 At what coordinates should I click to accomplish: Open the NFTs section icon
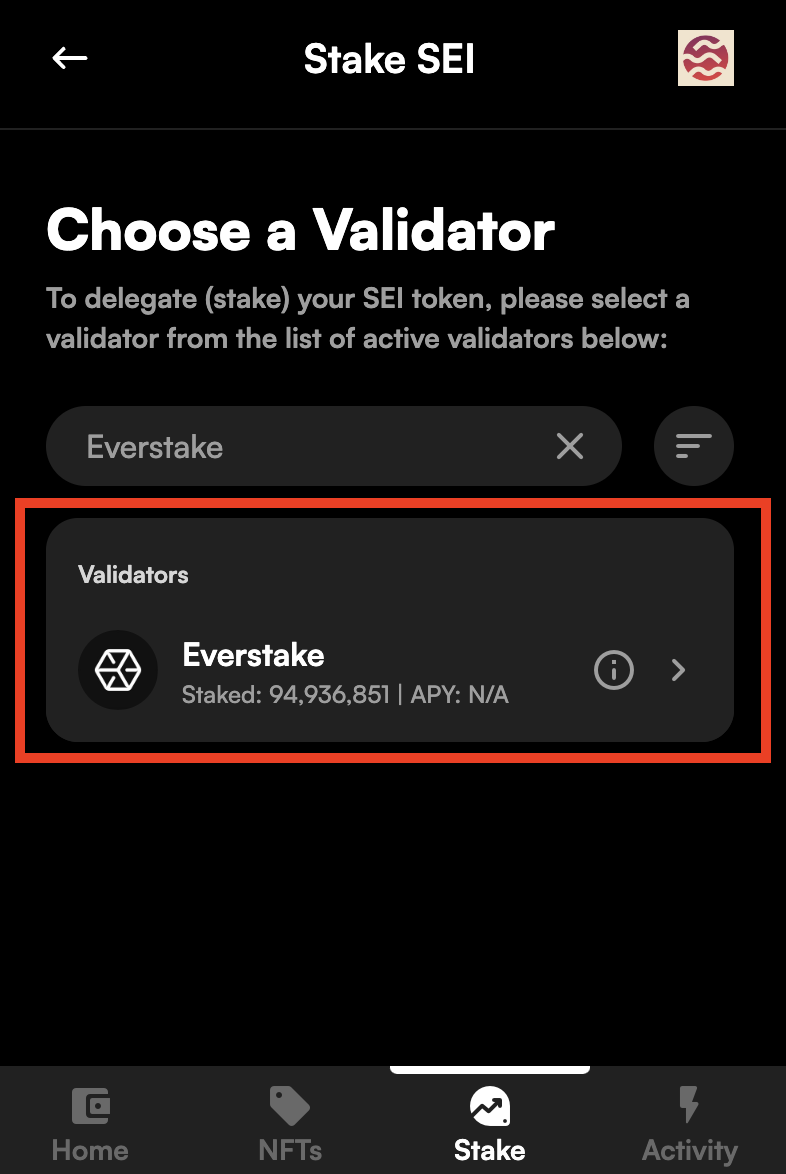coord(289,1107)
